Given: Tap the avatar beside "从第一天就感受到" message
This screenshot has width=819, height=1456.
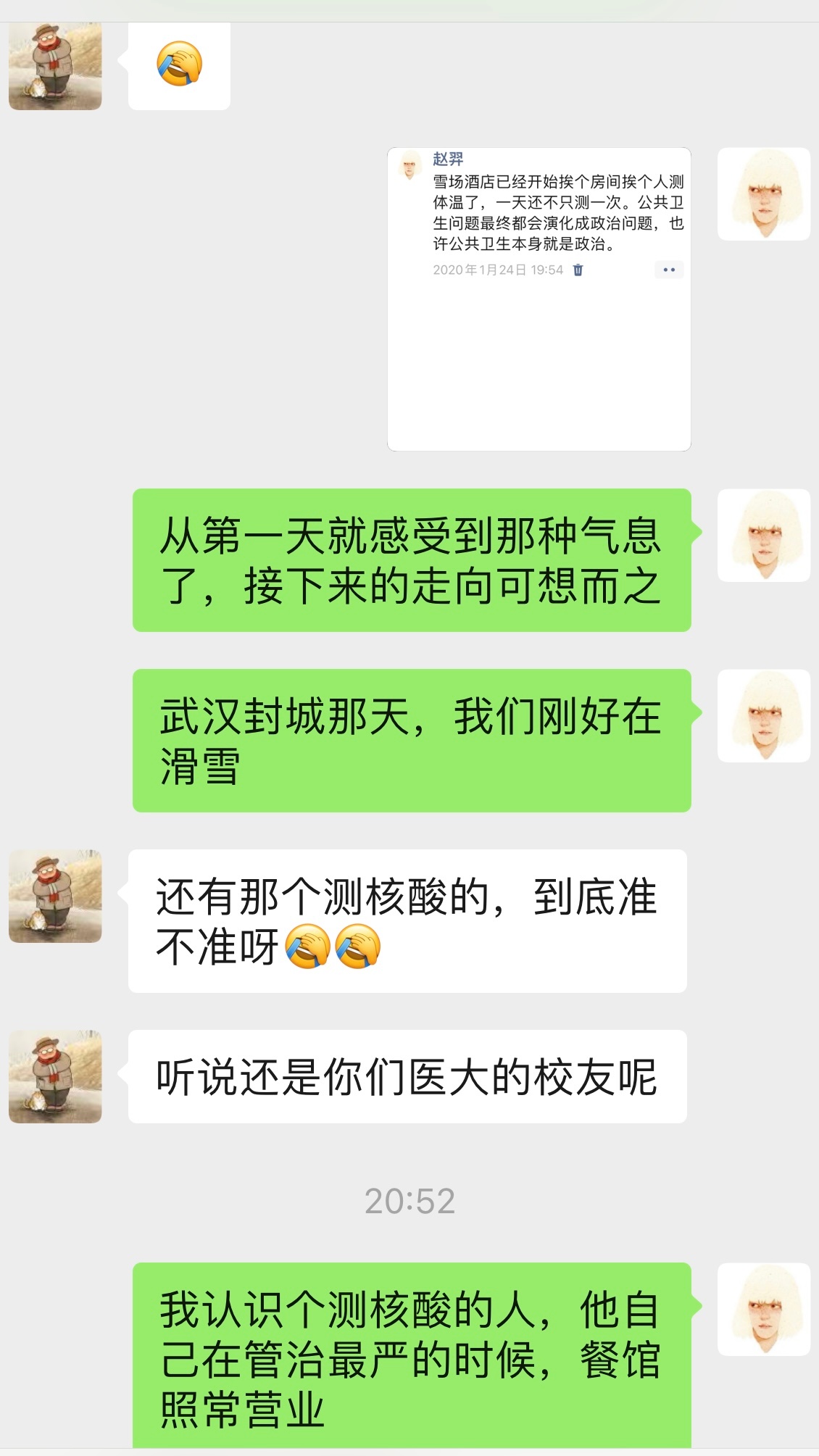Looking at the screenshot, I should click(x=763, y=535).
